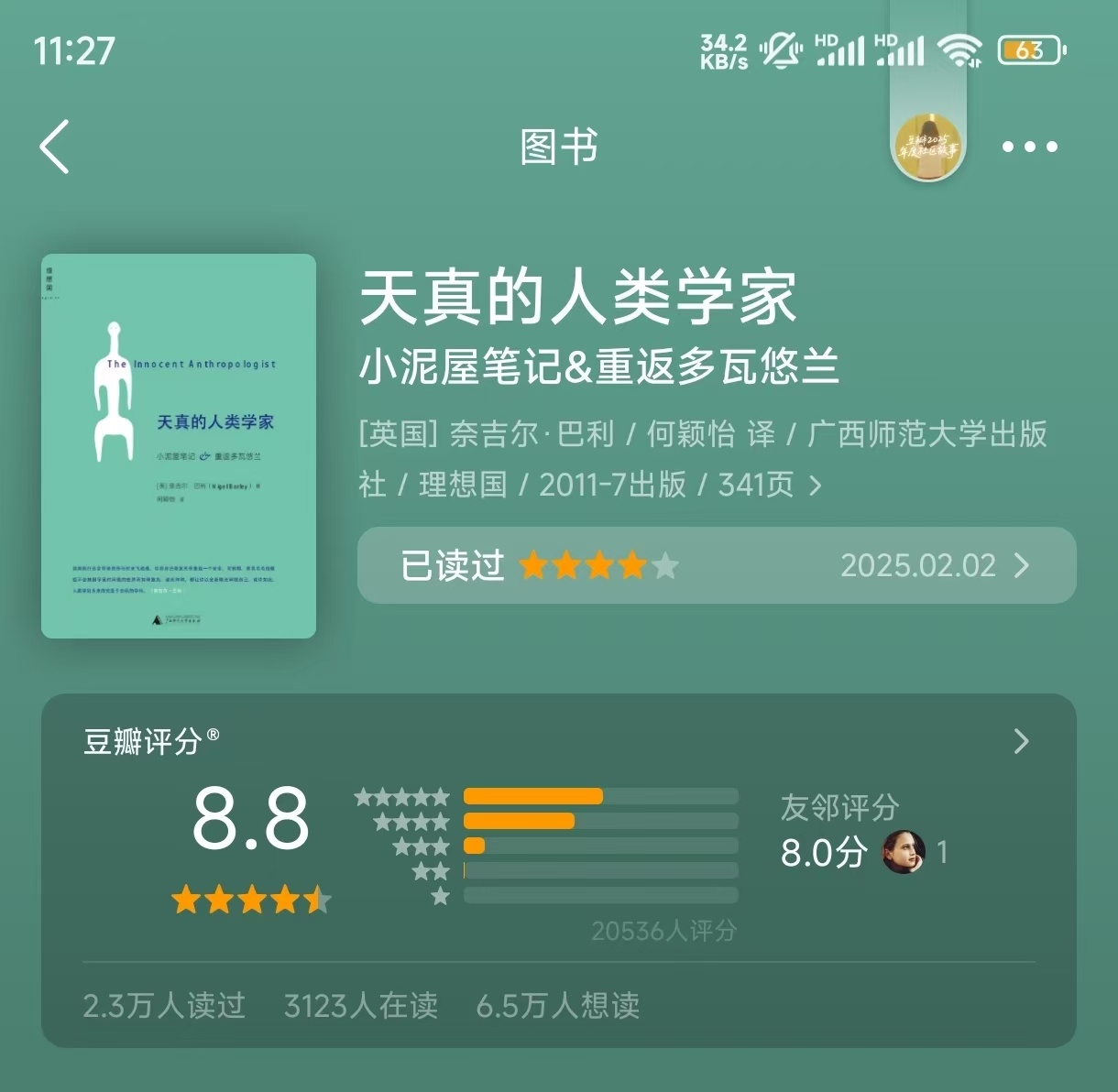
Task: View the book cover image
Action: coord(179,446)
